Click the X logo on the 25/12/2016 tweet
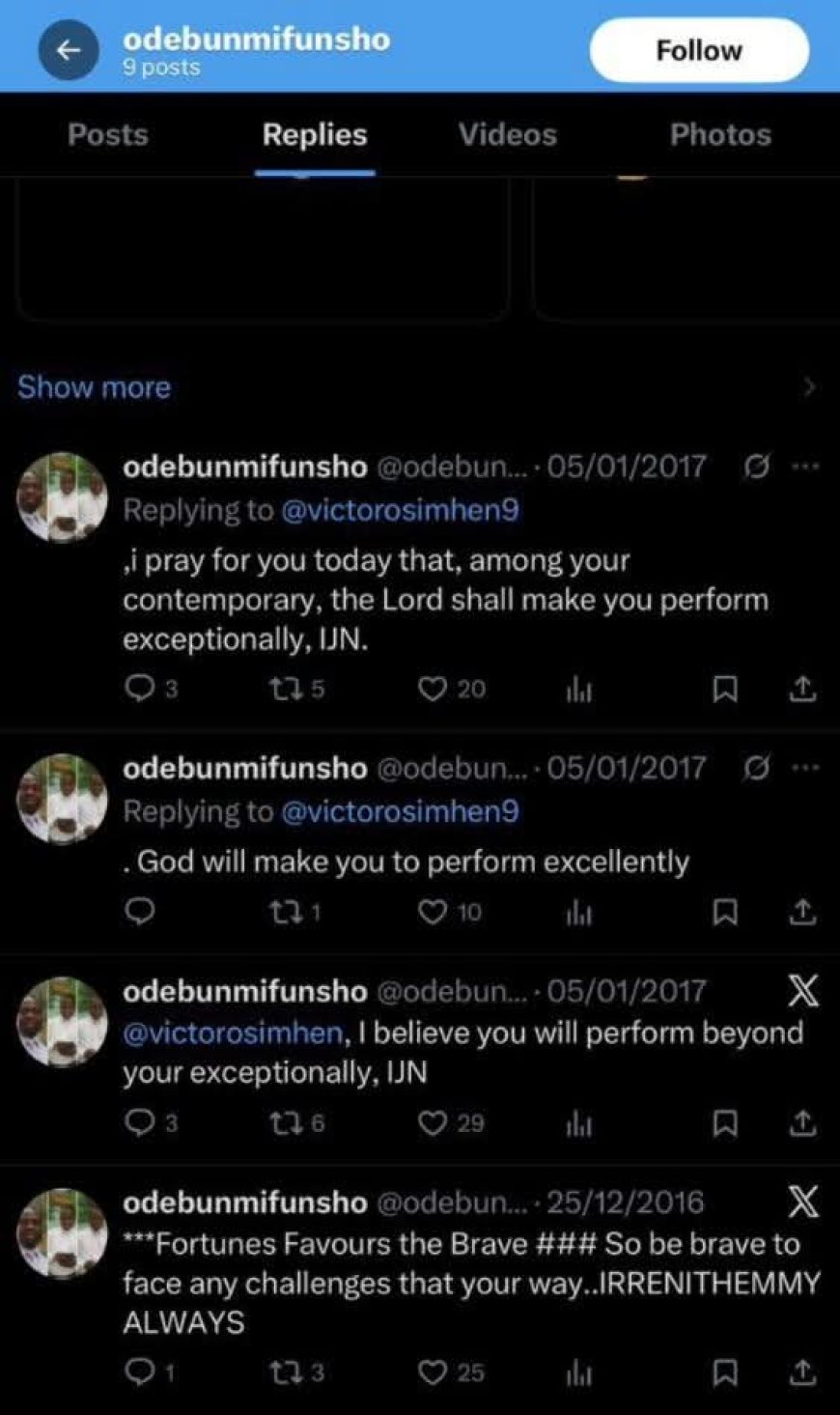The height and width of the screenshot is (1415, 840). pyautogui.click(x=802, y=1201)
